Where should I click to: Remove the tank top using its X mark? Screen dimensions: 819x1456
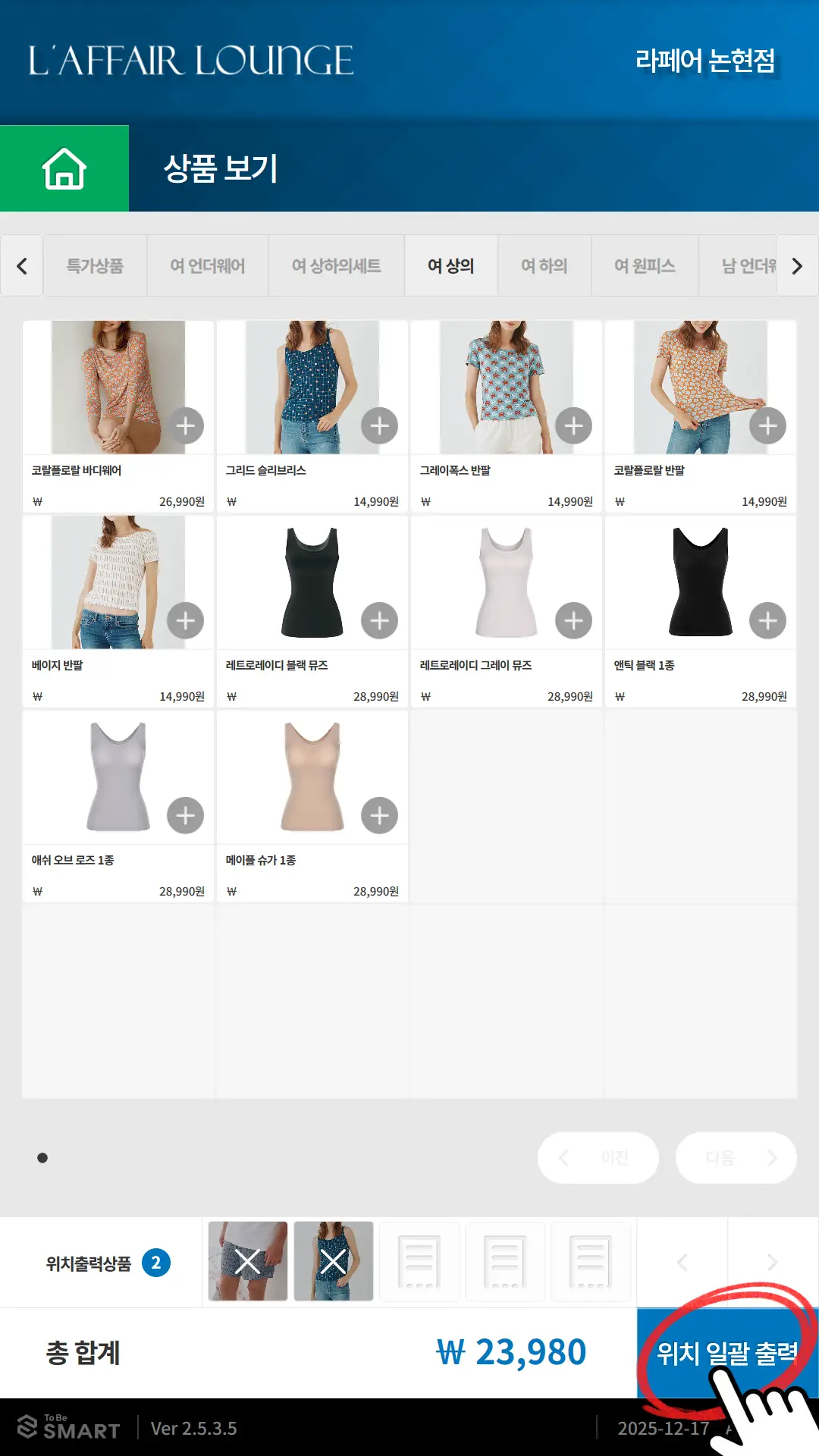click(333, 1261)
